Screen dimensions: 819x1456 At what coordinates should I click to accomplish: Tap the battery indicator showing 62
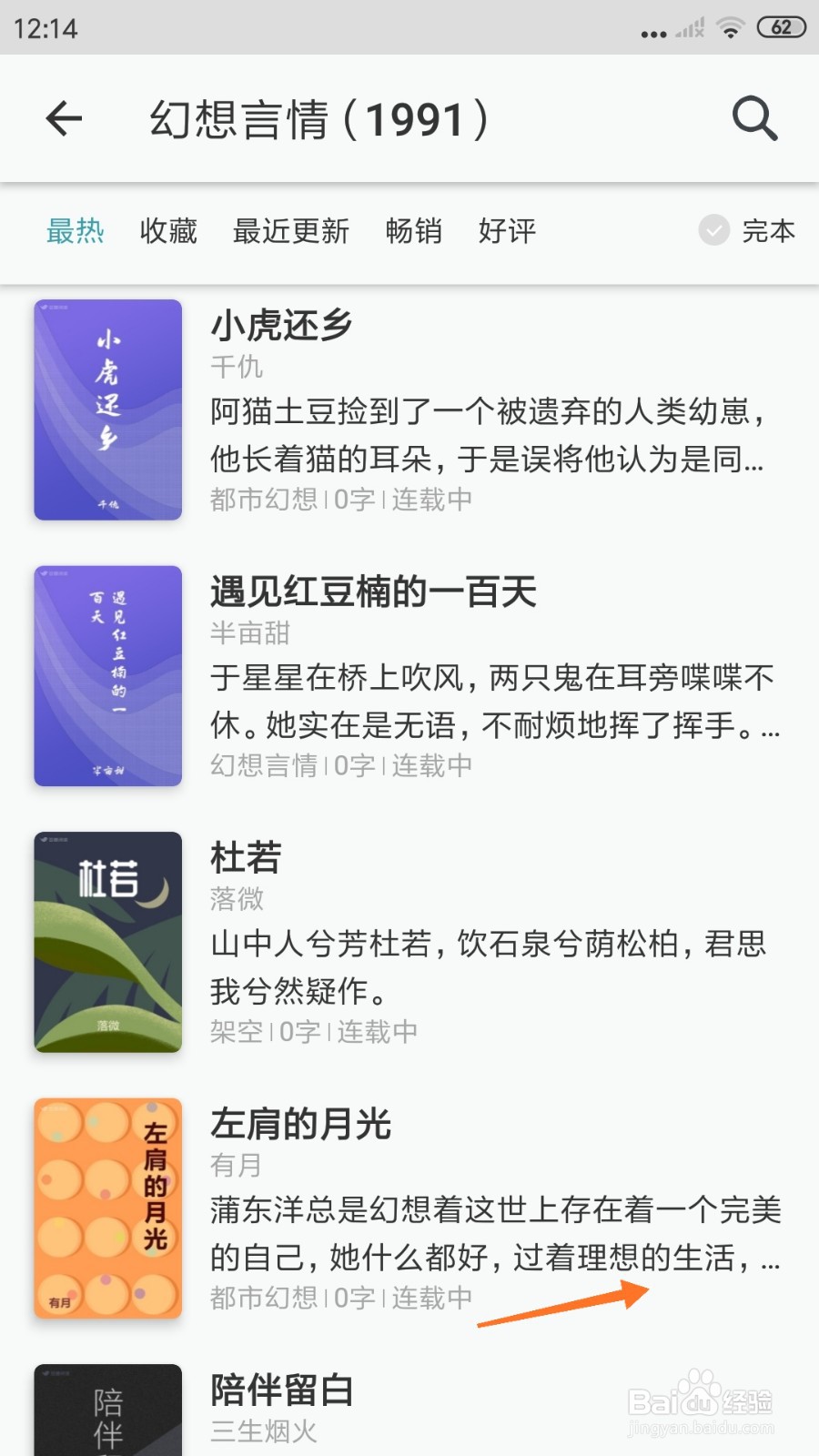[780, 27]
